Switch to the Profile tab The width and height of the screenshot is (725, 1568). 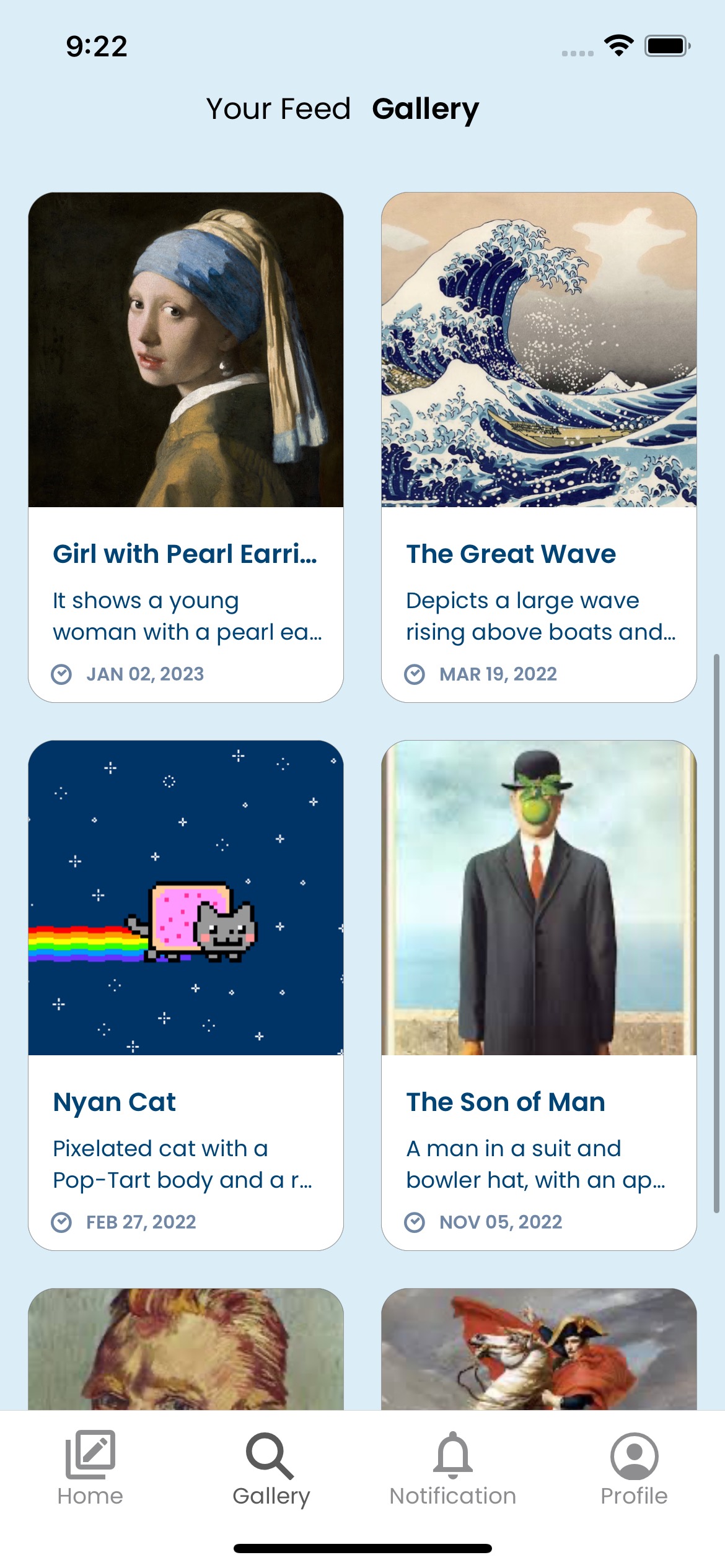tap(634, 1469)
